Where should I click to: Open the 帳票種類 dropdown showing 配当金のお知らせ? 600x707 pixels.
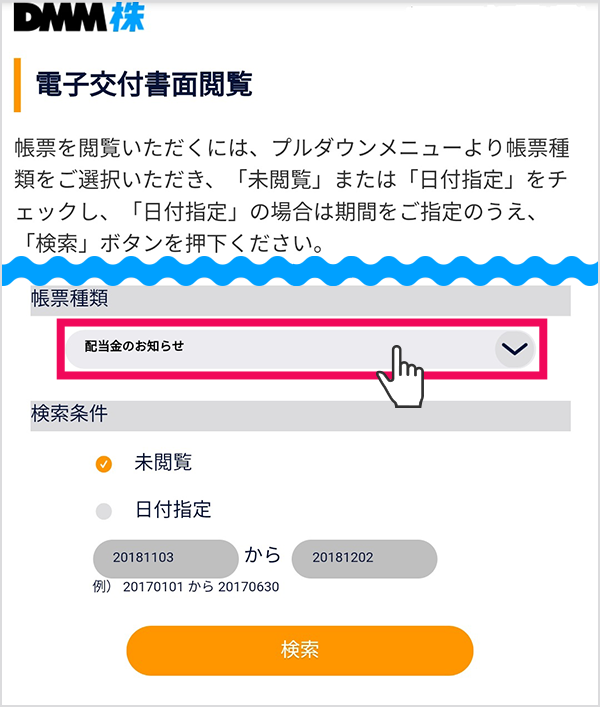(x=300, y=348)
